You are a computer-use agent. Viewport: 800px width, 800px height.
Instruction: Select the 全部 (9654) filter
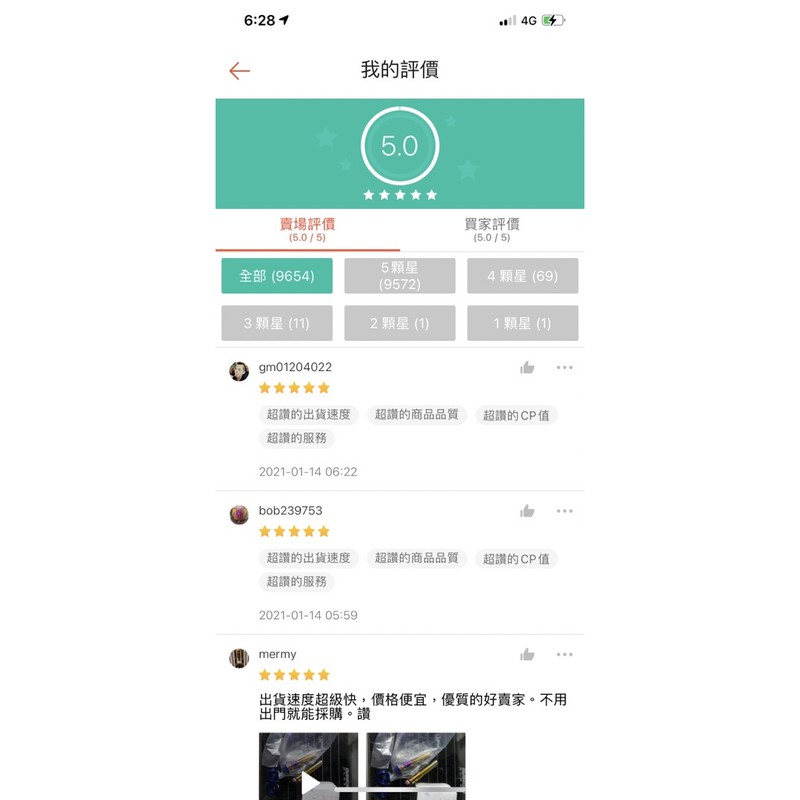click(x=276, y=276)
